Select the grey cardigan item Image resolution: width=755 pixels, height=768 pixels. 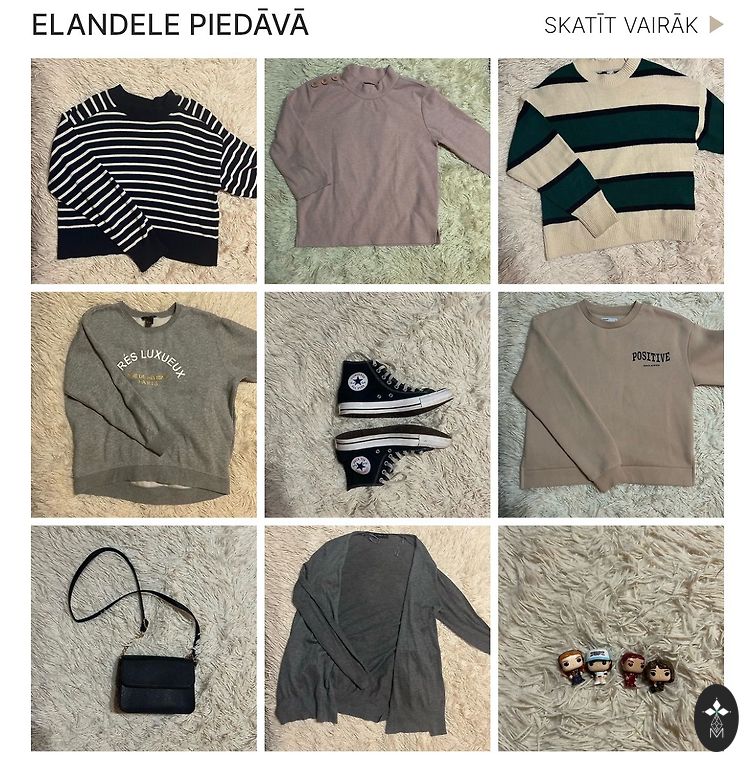377,638
